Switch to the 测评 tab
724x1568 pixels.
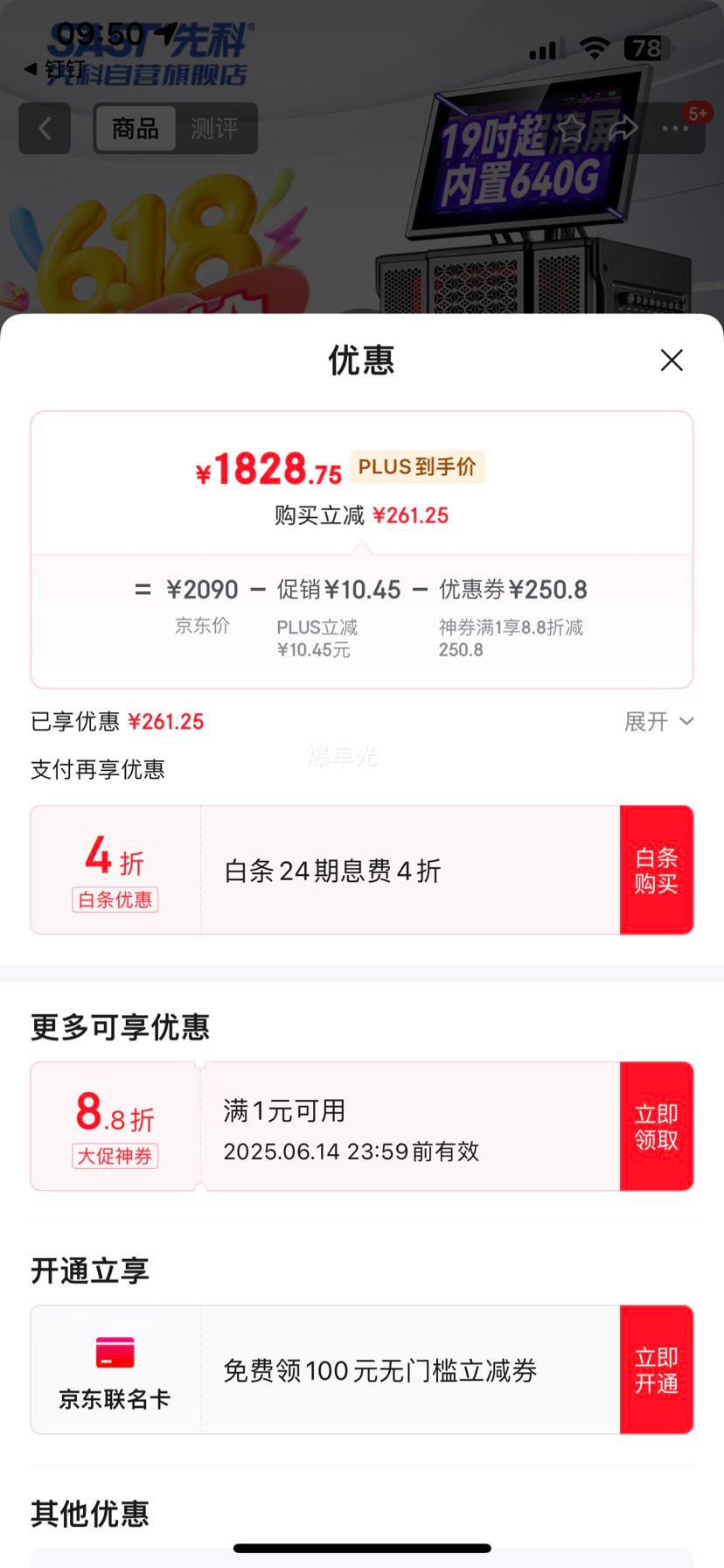(214, 129)
